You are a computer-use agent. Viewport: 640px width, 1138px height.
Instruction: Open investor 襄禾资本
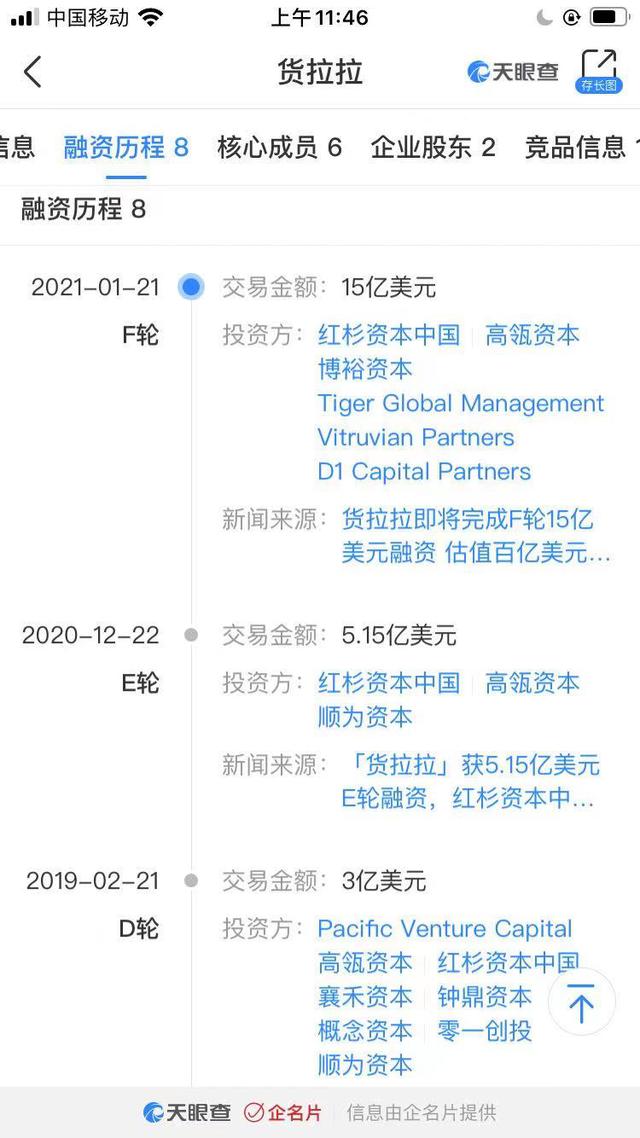(x=365, y=997)
